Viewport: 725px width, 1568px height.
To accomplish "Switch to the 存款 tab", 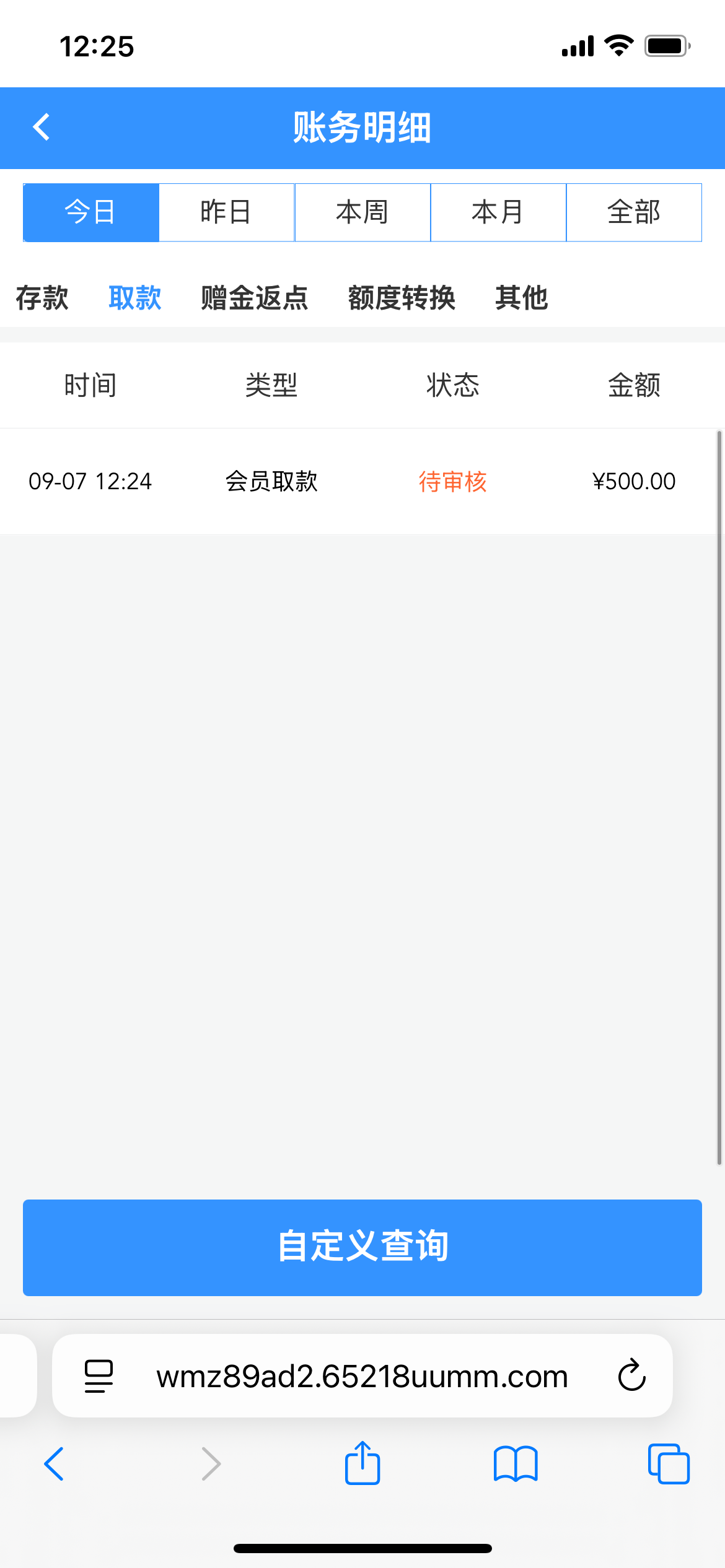I will pos(42,298).
